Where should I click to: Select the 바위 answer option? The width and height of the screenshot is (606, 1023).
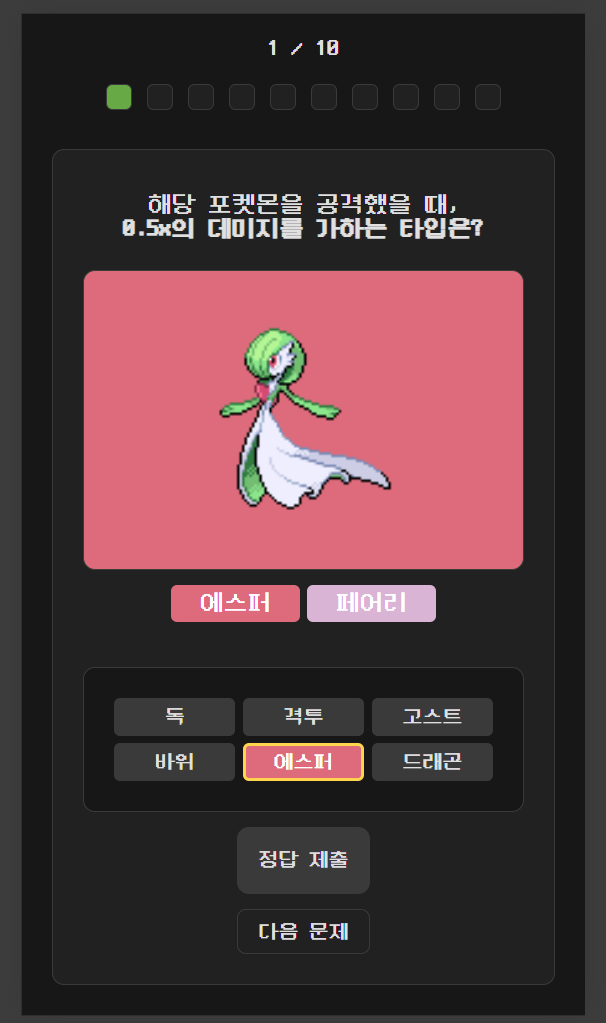[x=174, y=762]
